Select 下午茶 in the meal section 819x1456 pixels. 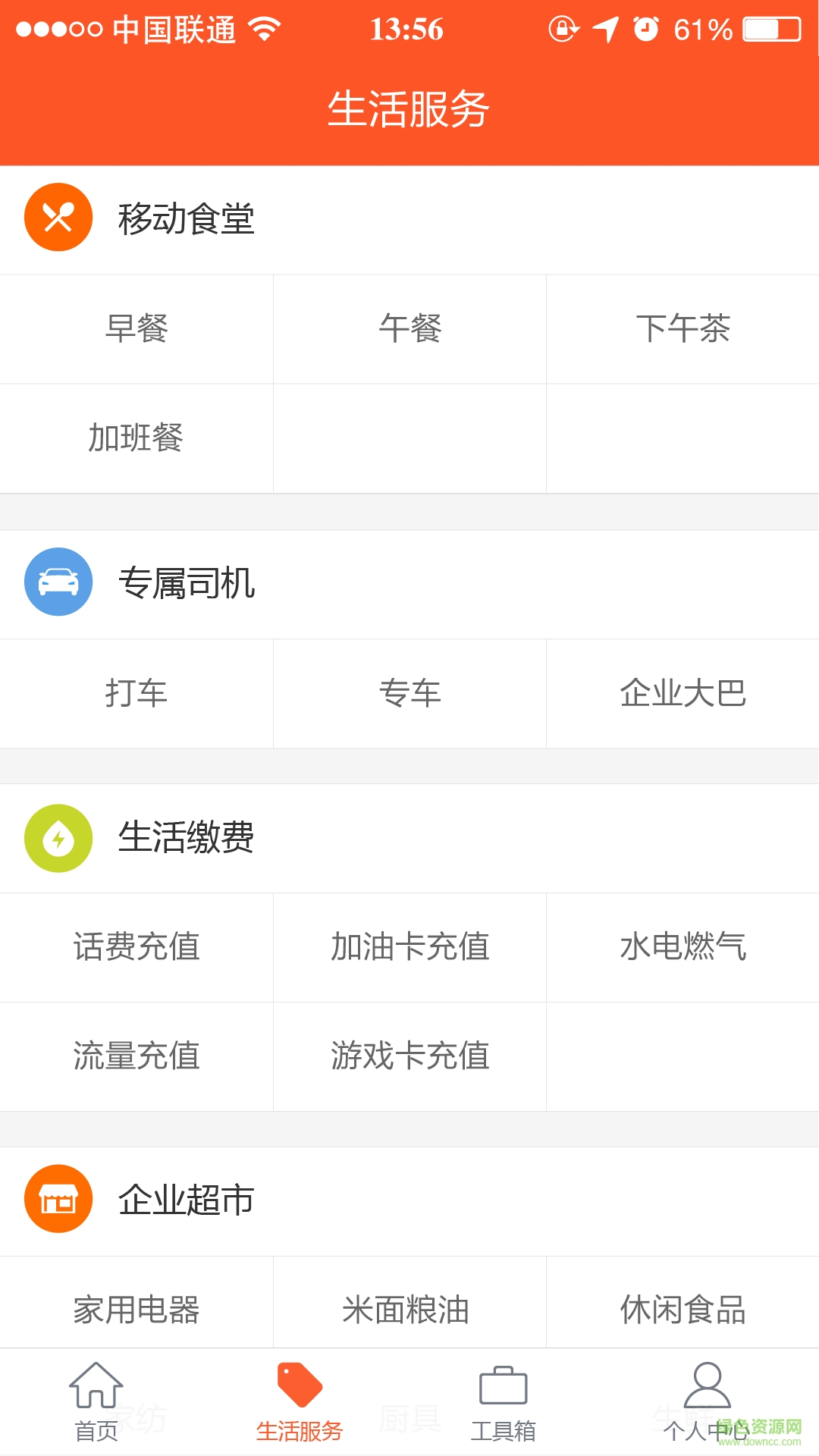[x=682, y=328]
